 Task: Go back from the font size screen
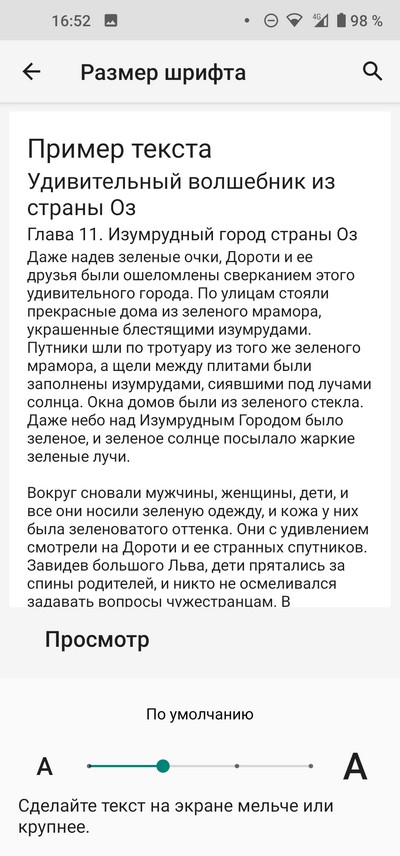(x=32, y=72)
